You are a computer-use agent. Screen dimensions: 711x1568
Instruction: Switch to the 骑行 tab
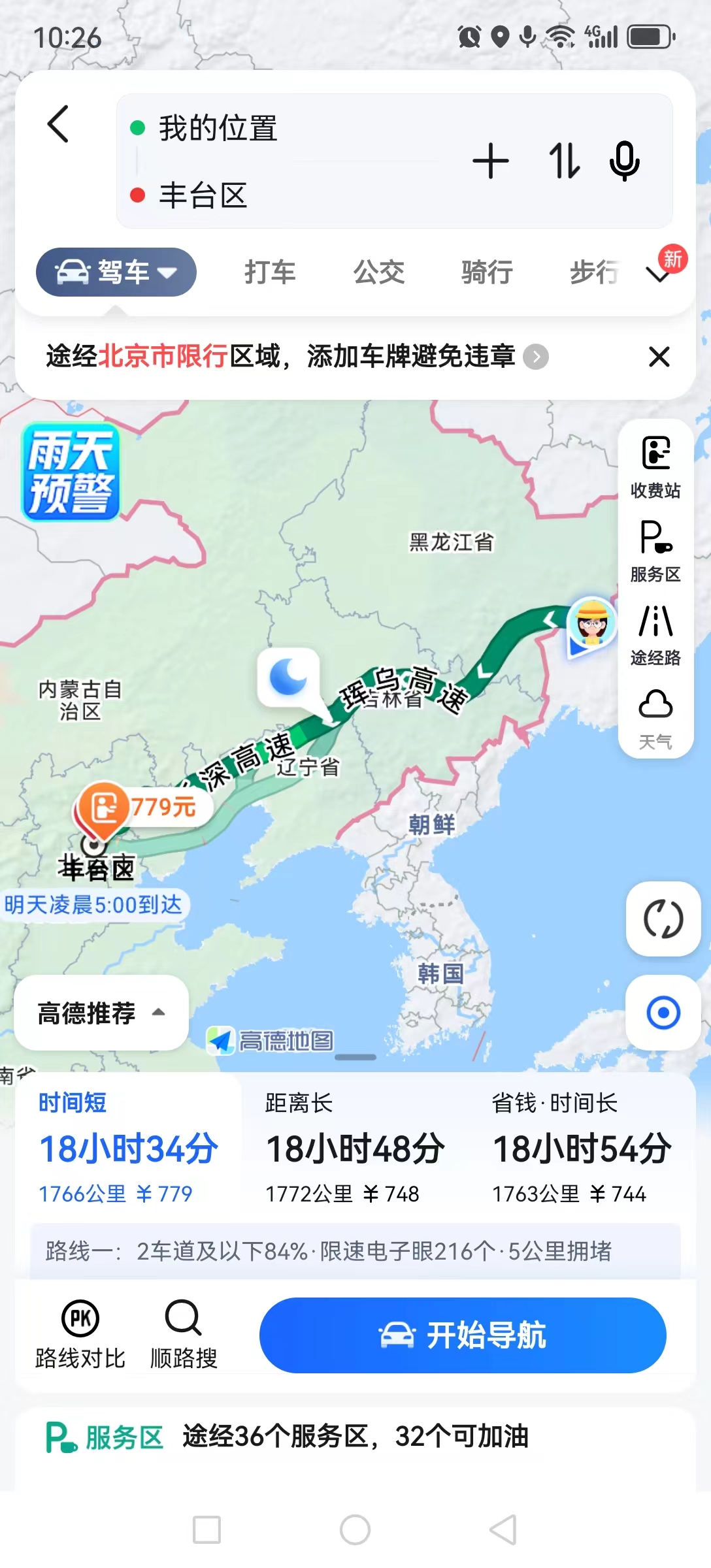488,272
